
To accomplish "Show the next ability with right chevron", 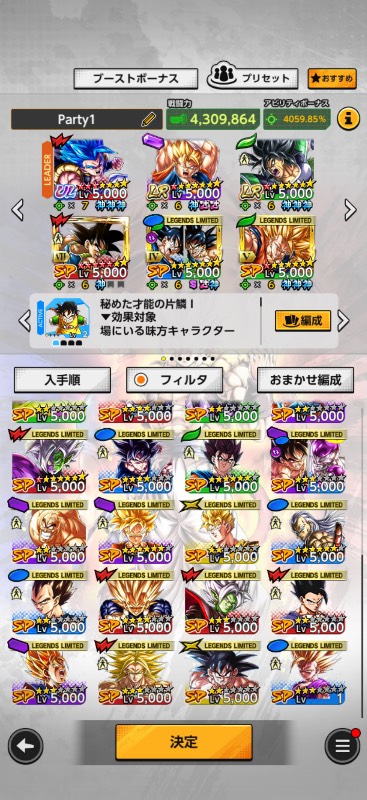I will pos(344,321).
